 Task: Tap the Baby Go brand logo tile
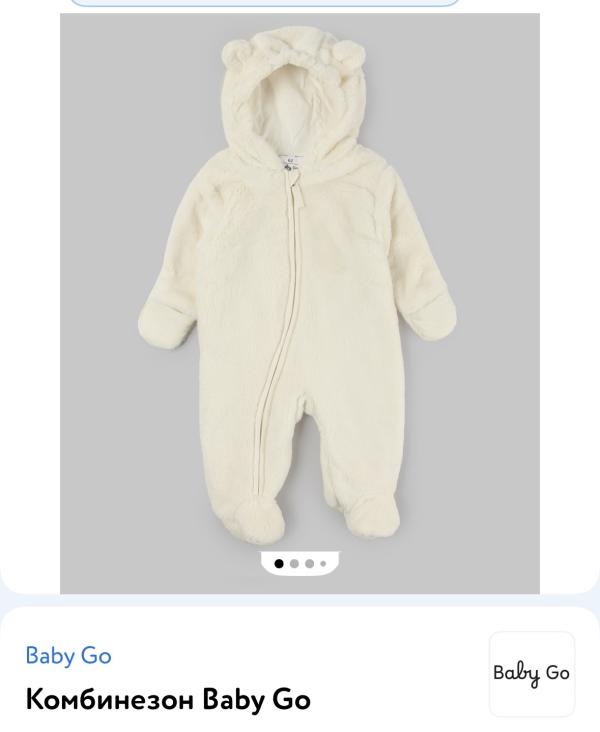531,673
